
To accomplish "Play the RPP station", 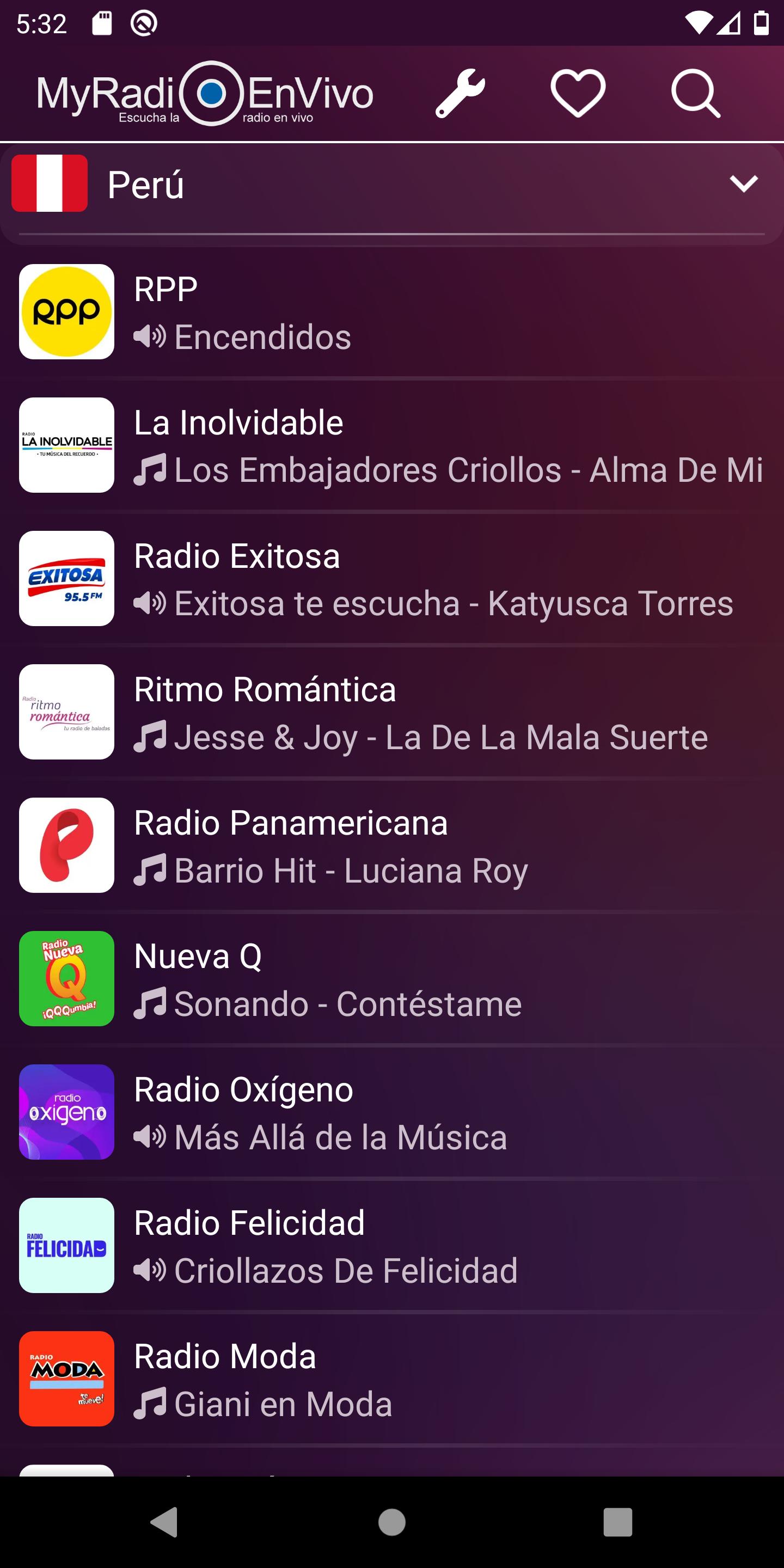I will point(392,311).
